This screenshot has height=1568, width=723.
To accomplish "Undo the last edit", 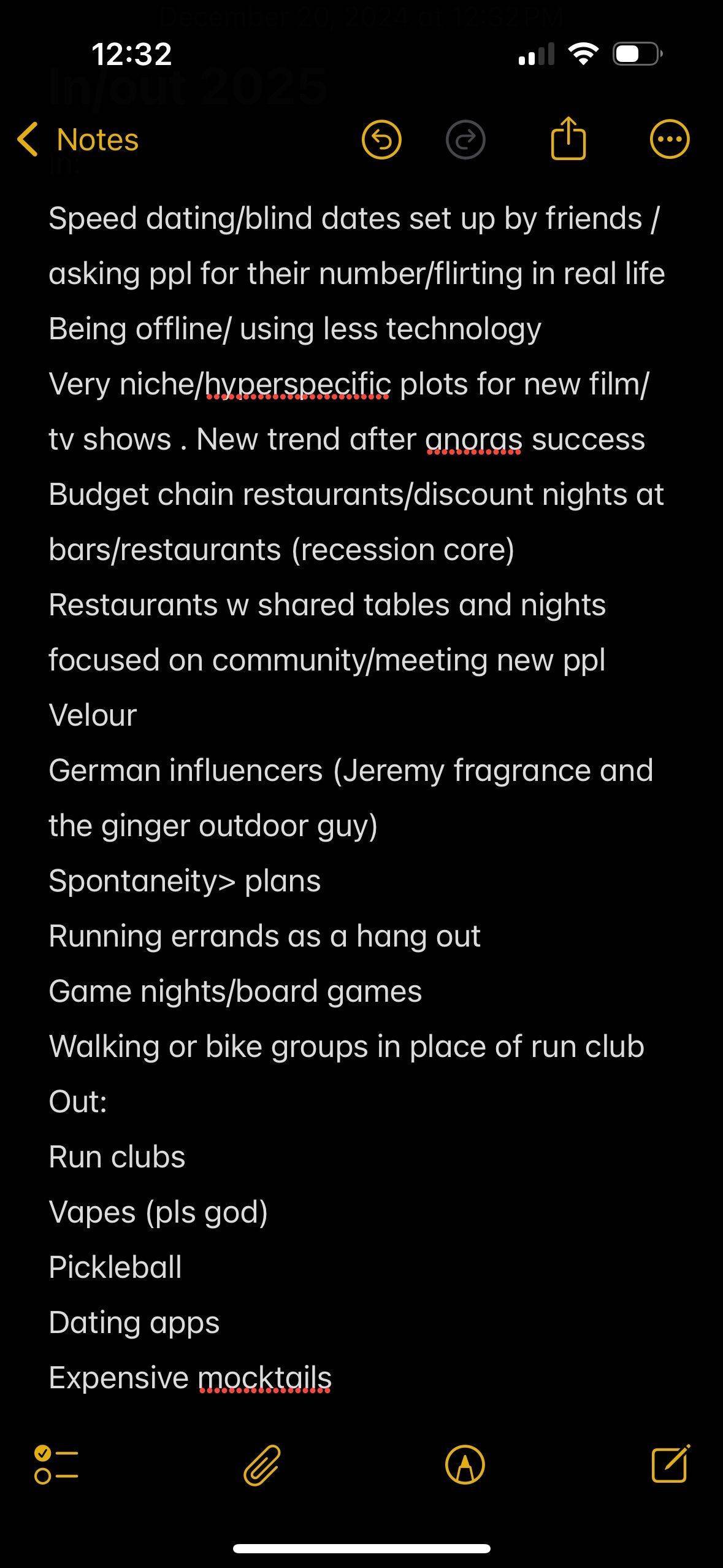I will pos(381,140).
